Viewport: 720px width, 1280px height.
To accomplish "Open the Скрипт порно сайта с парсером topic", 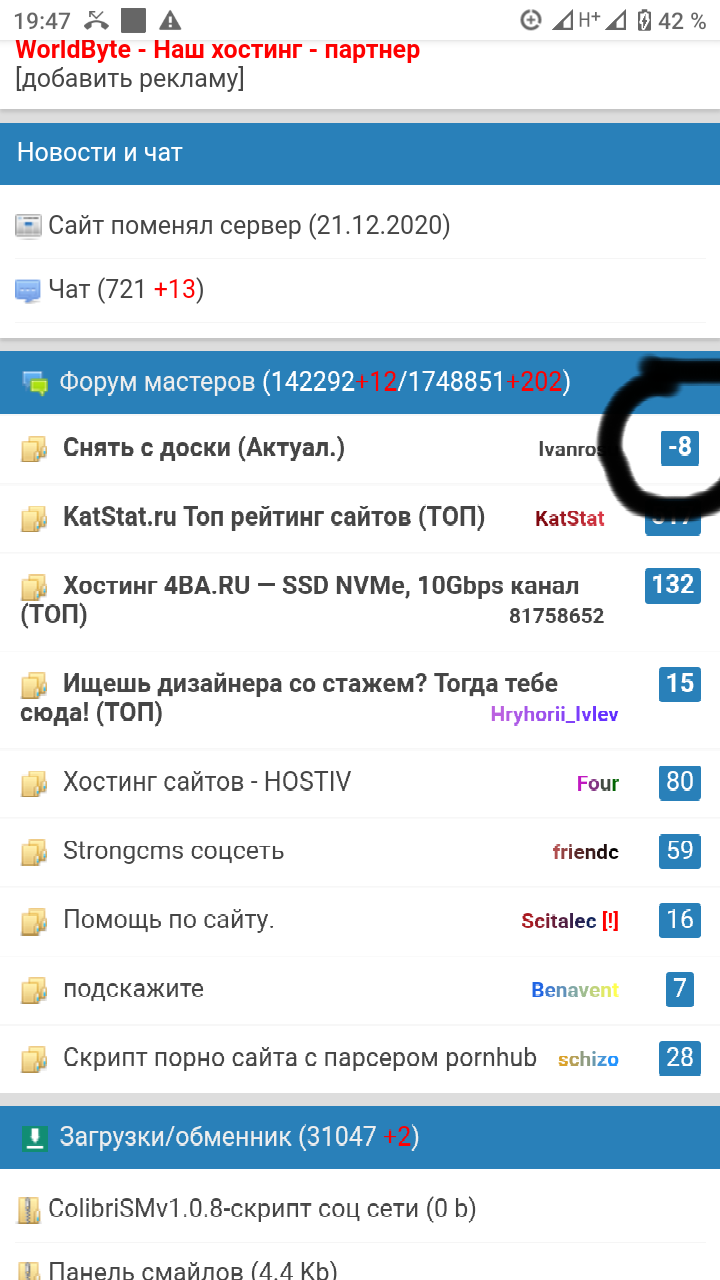I will click(x=299, y=1058).
